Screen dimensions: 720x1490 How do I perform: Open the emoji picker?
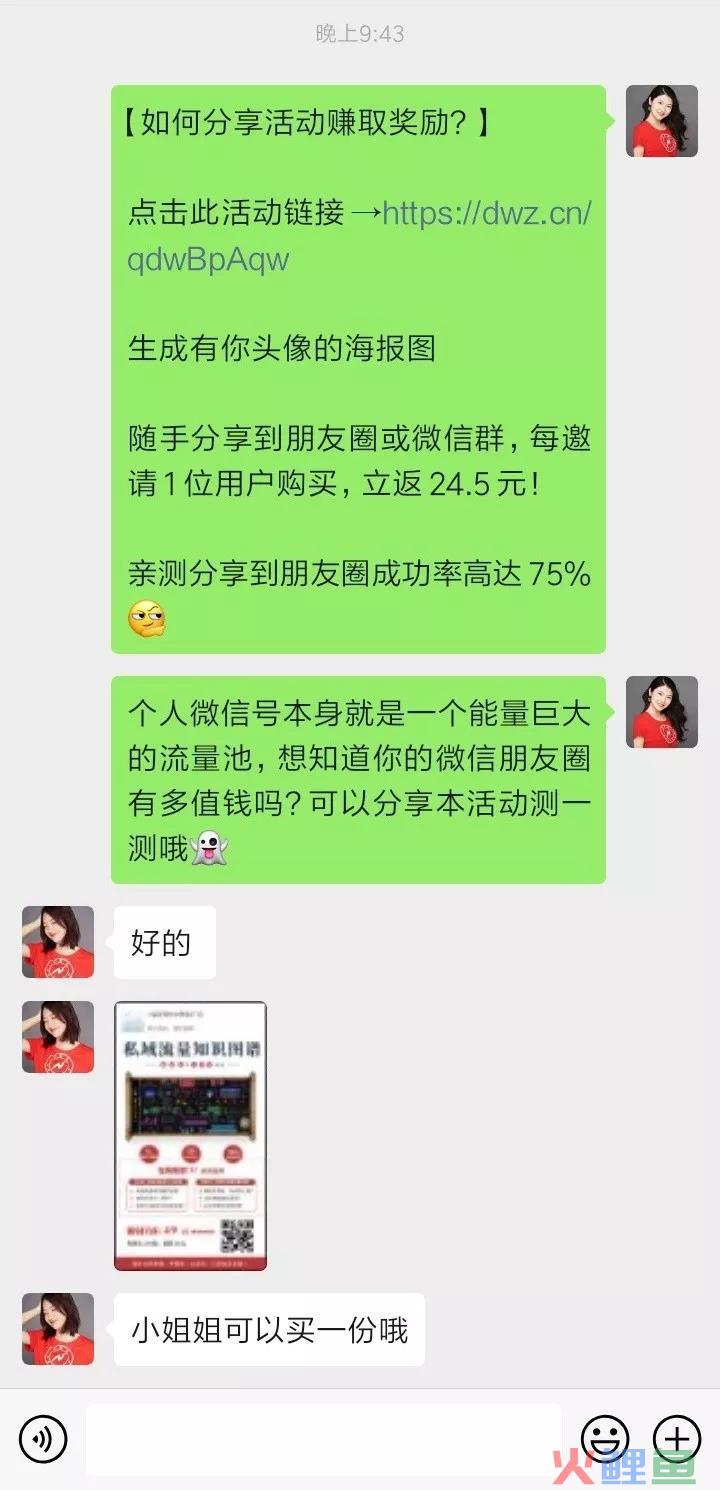point(605,1440)
